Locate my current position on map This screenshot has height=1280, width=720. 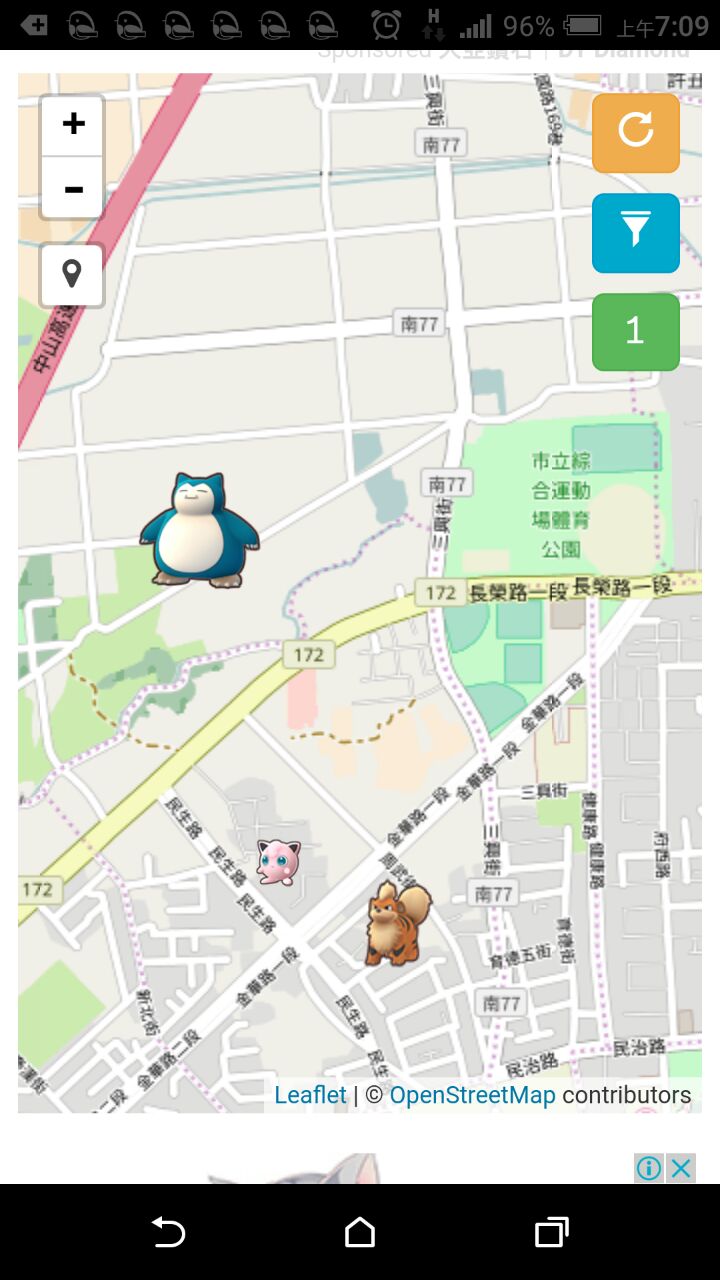pyautogui.click(x=72, y=274)
